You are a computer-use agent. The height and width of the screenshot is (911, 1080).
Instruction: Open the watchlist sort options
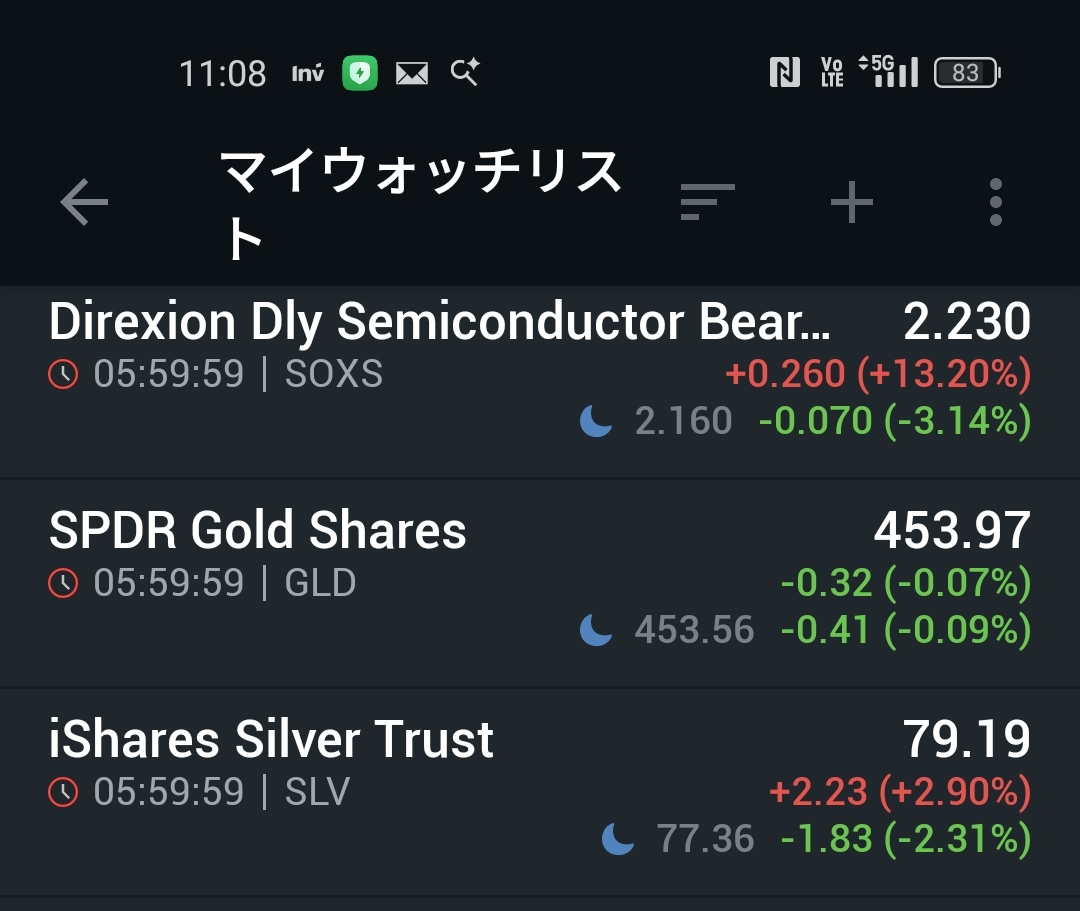click(x=707, y=202)
